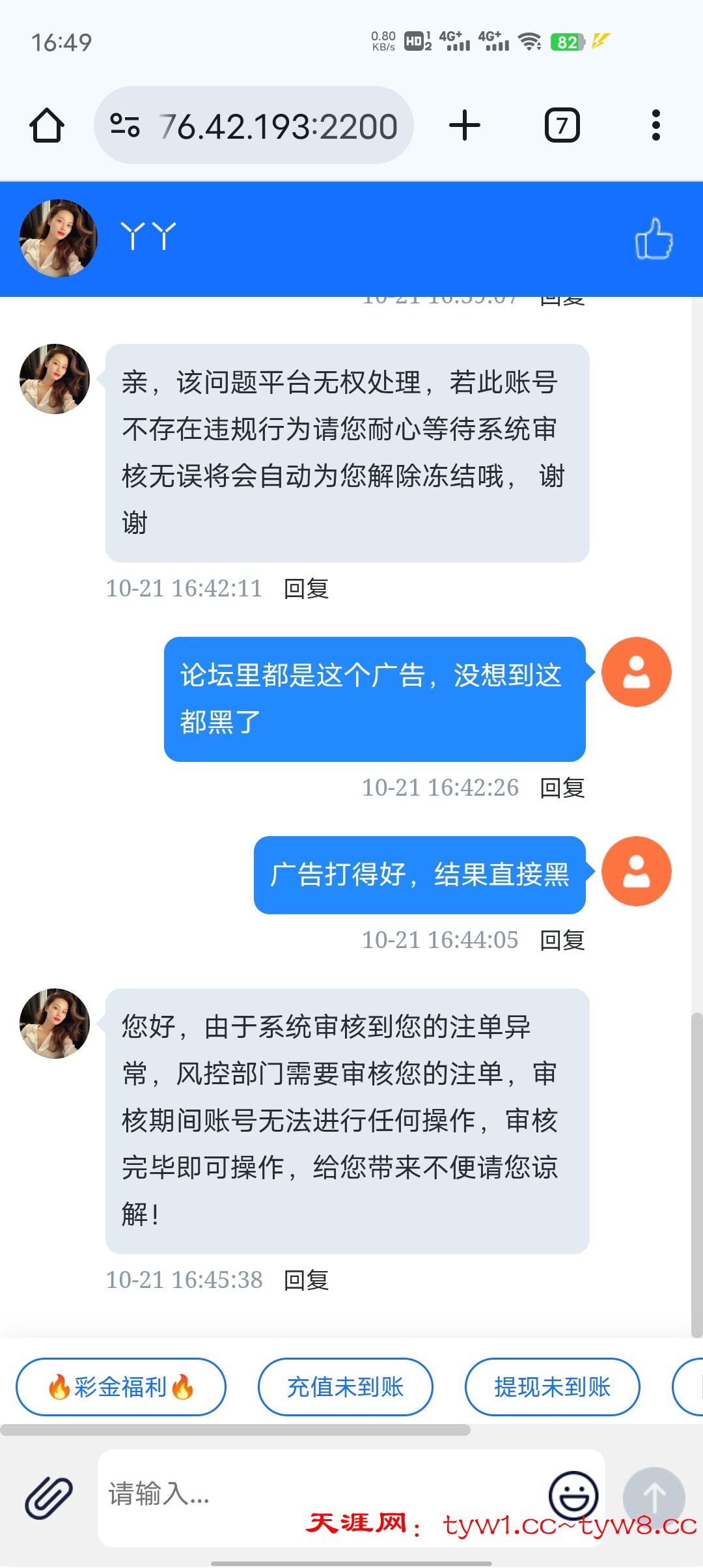Select the 充值未到账 quick reply chip
703x1568 pixels.
coord(346,1387)
